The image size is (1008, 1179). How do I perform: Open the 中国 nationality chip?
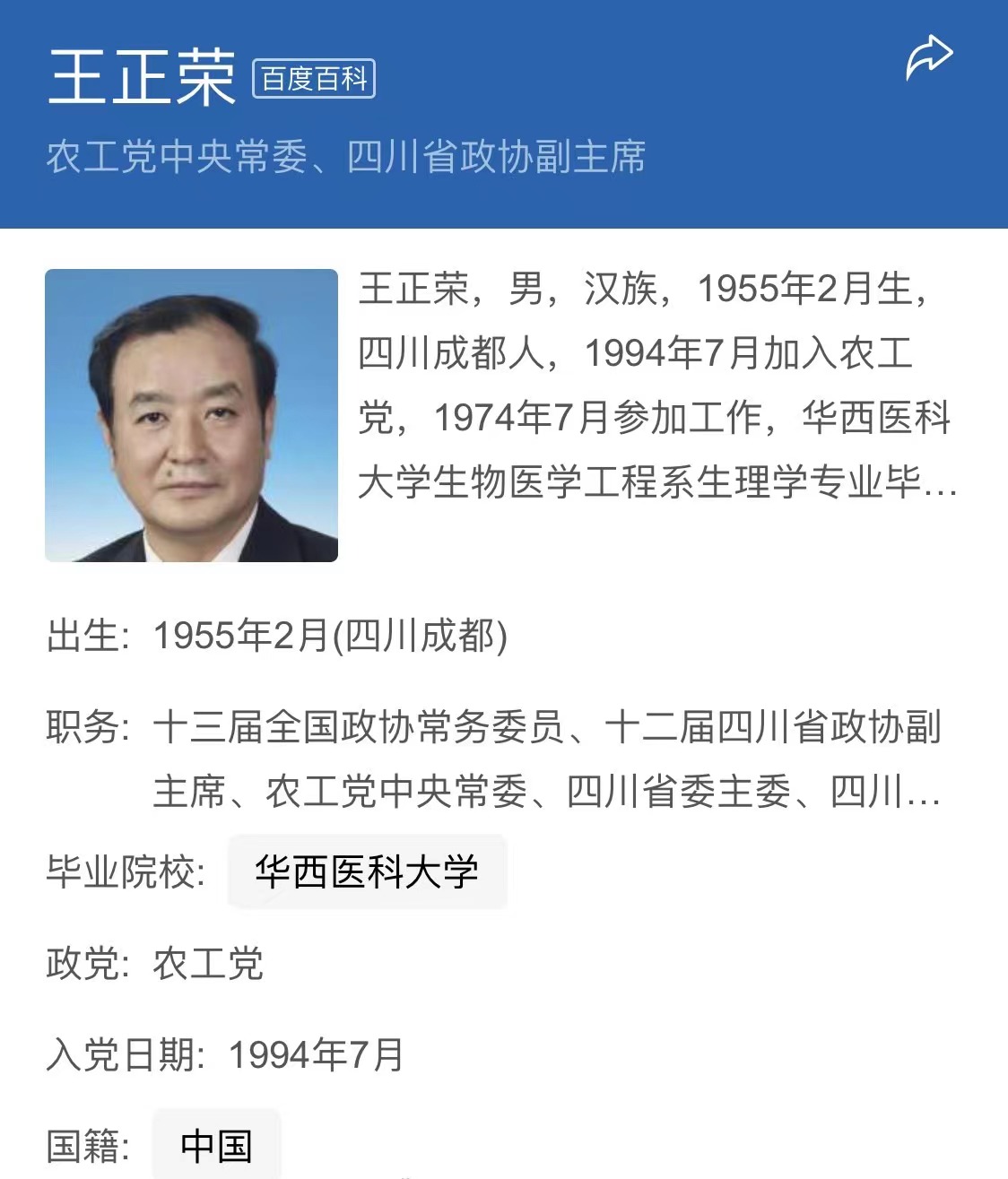[215, 1146]
